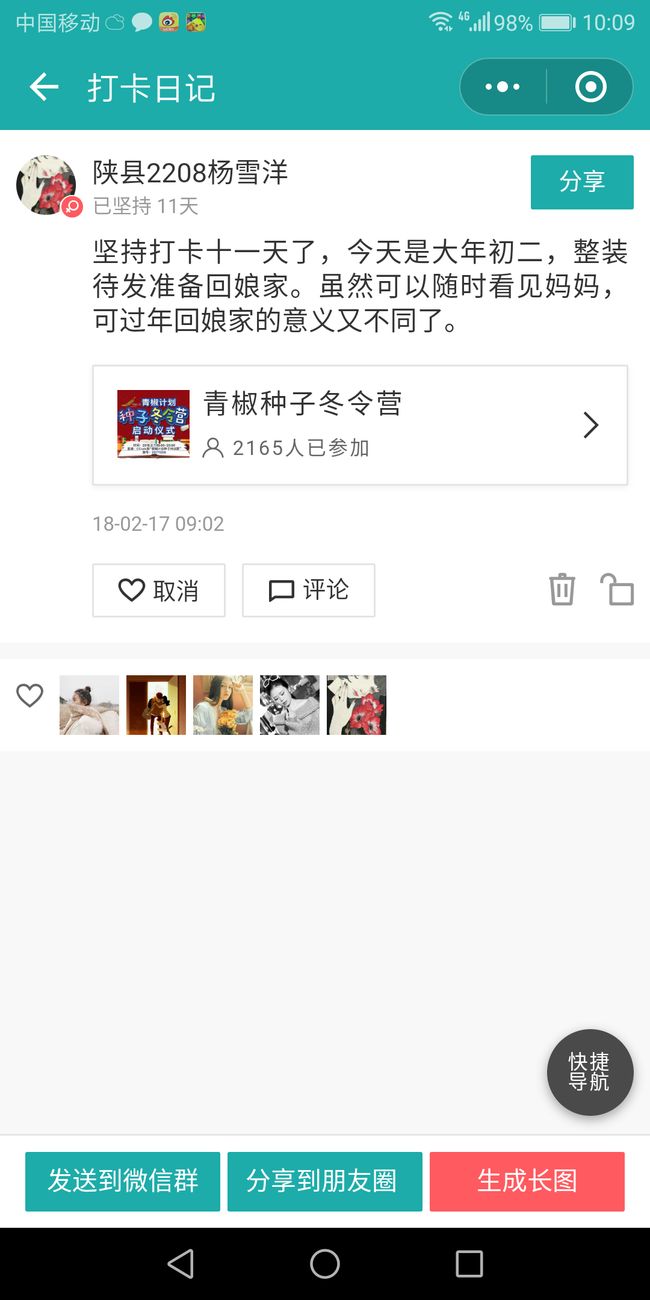Tap 发送到微信群
Screen dimensions: 650x1300
click(122, 1181)
